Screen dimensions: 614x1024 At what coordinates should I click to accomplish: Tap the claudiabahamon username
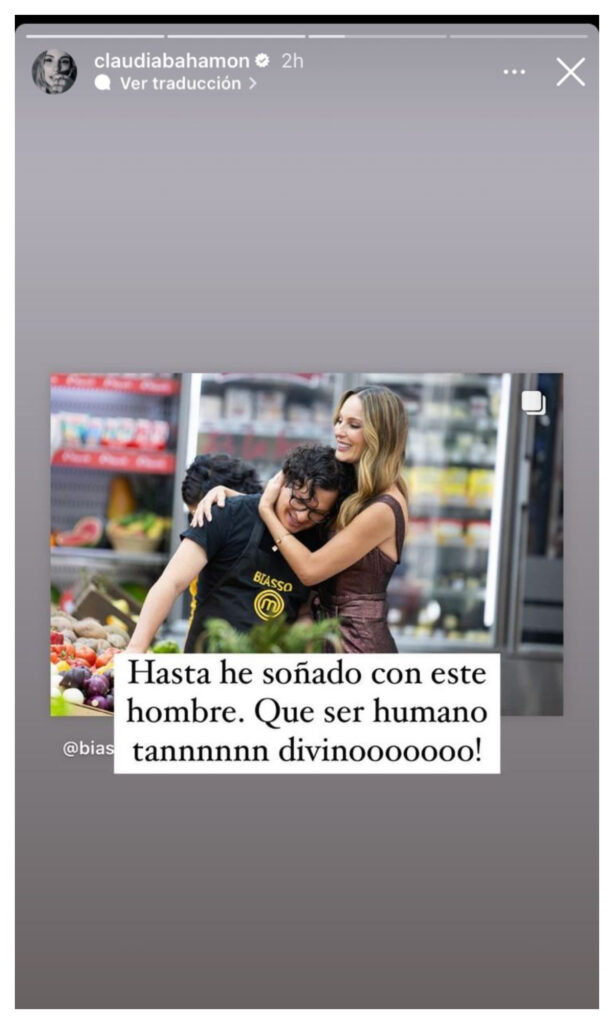click(x=171, y=61)
